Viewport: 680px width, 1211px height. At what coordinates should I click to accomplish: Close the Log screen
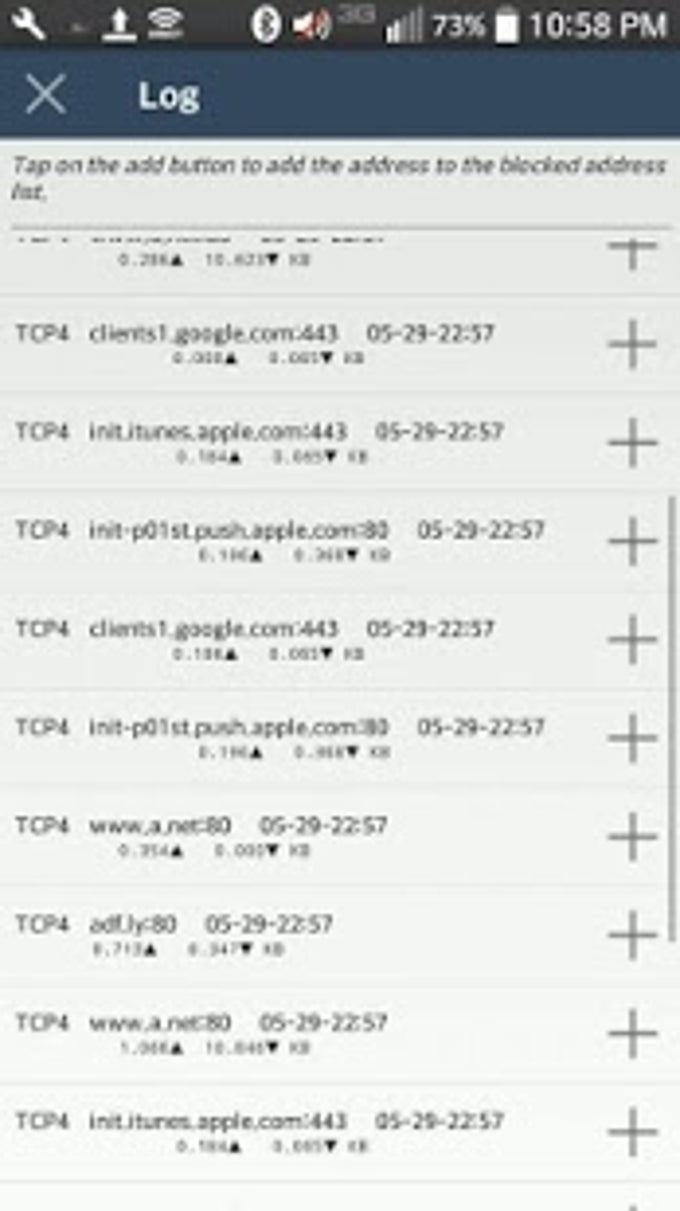[45, 95]
